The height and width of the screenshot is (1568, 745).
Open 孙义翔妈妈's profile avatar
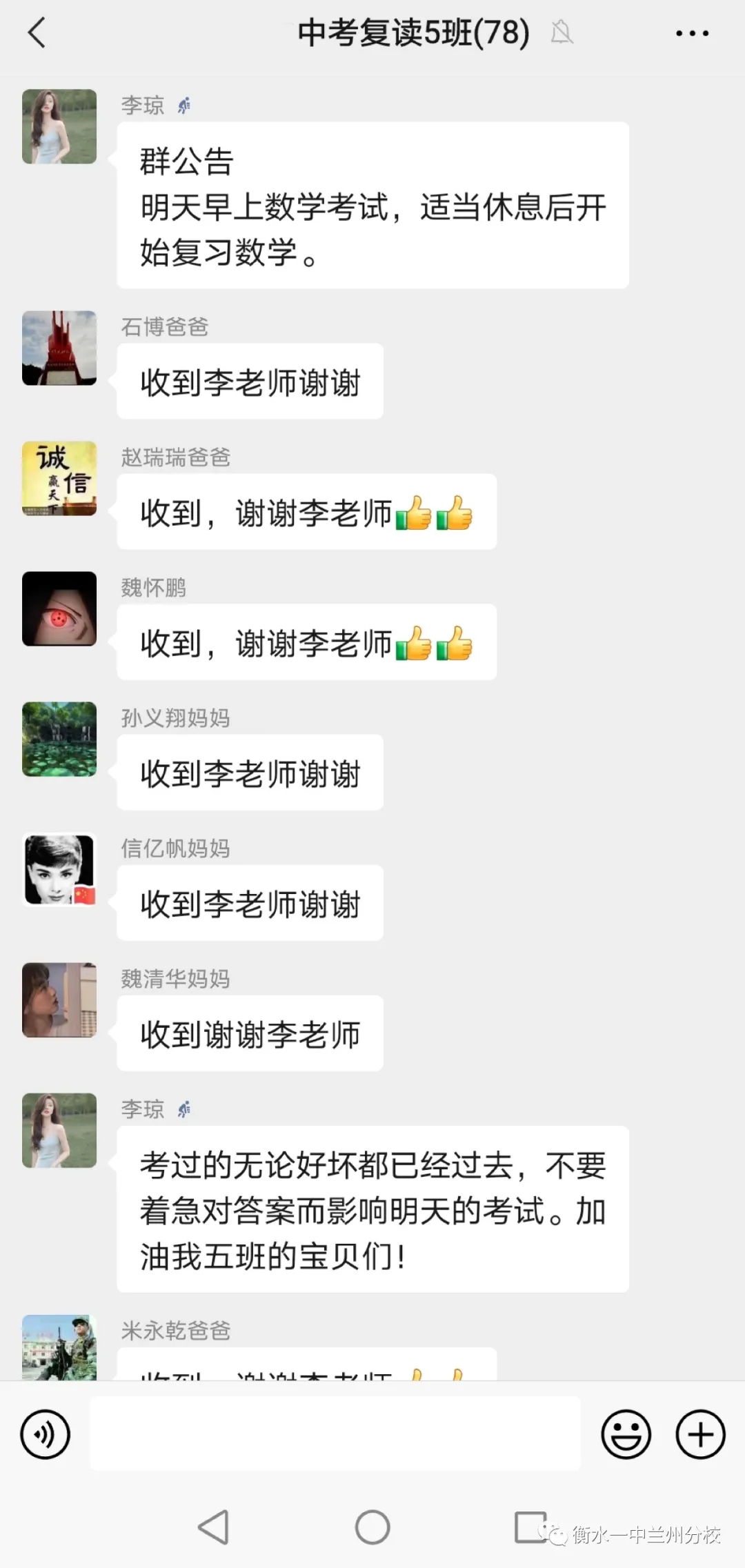tap(59, 739)
